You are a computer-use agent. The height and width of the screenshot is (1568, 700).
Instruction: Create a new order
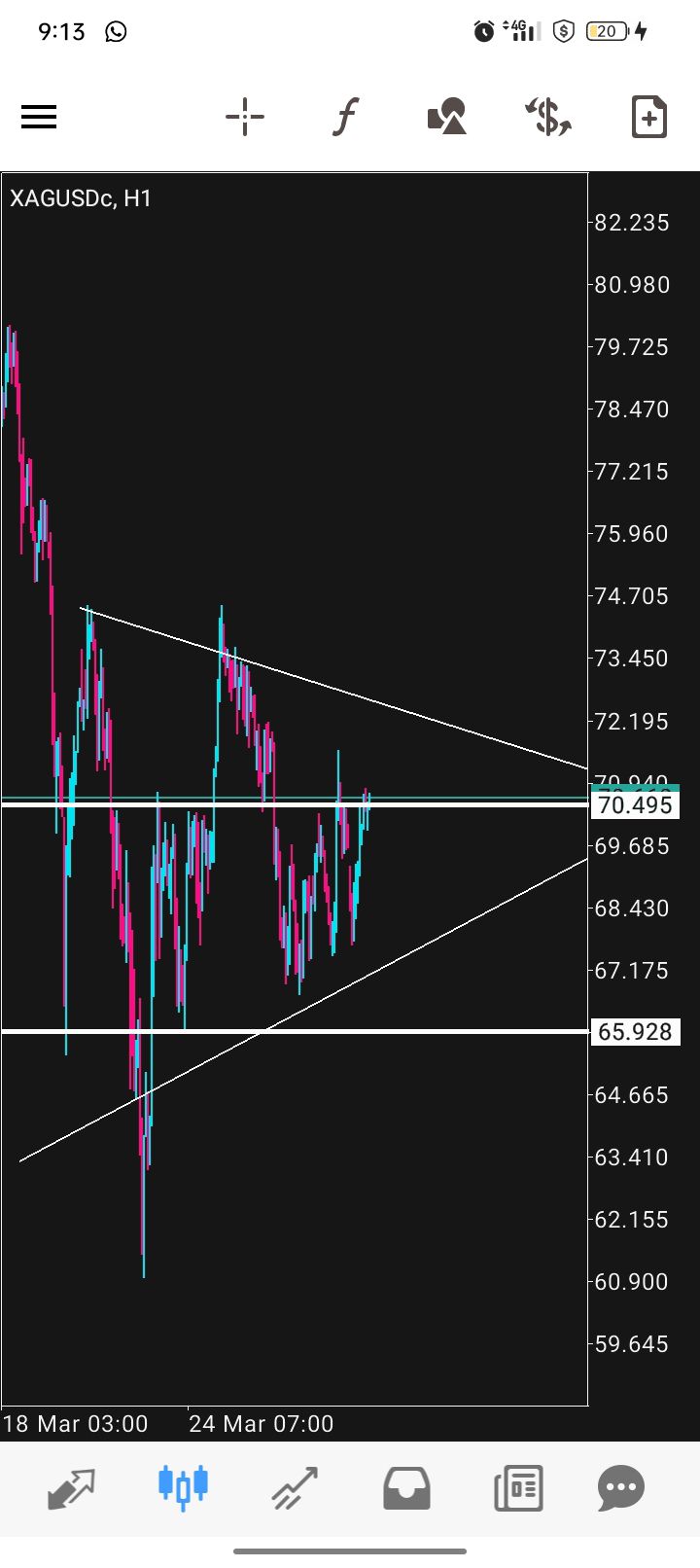(648, 118)
